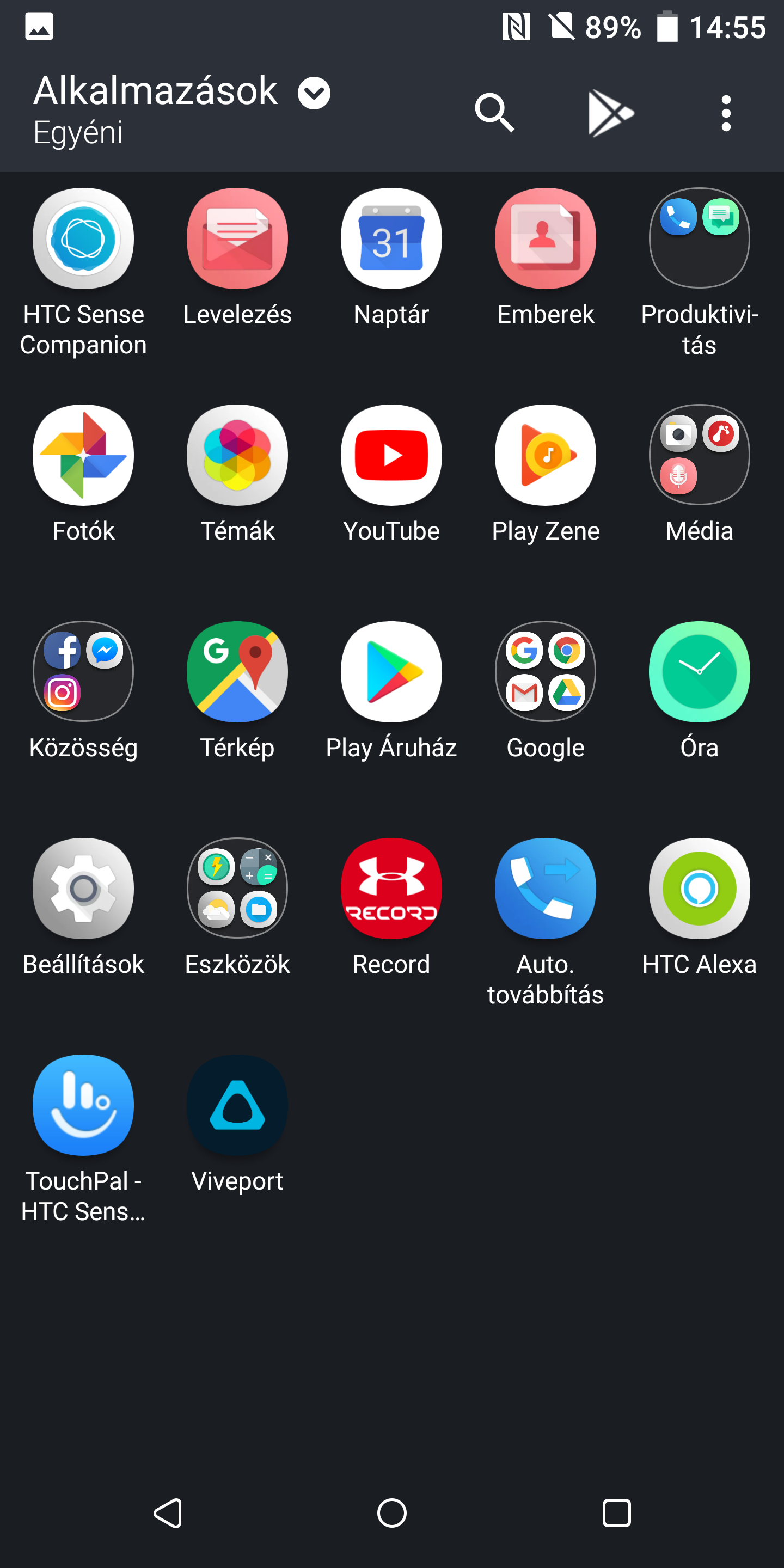
Task: Open the app search icon
Action: click(x=494, y=113)
